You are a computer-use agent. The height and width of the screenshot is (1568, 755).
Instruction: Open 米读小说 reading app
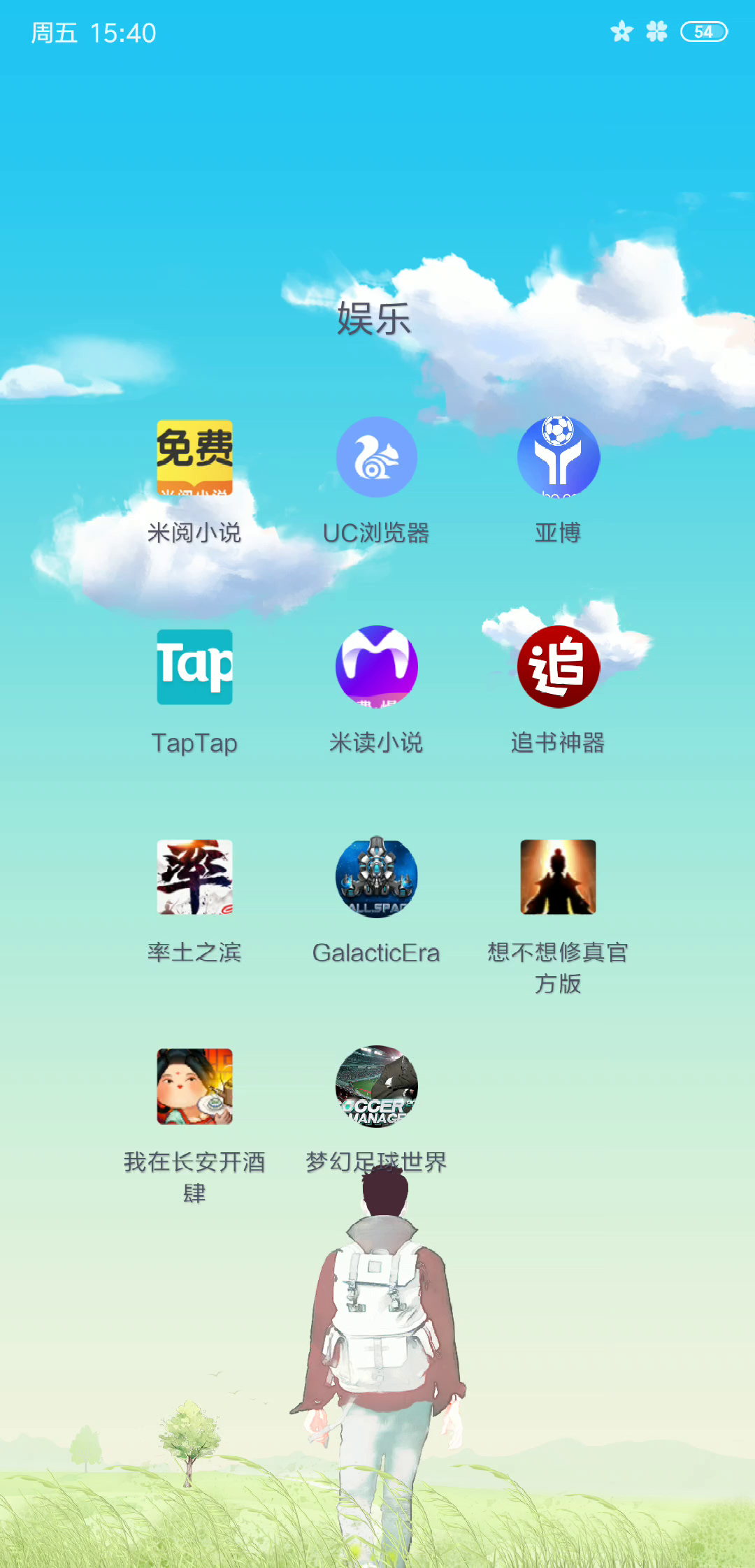pos(376,667)
